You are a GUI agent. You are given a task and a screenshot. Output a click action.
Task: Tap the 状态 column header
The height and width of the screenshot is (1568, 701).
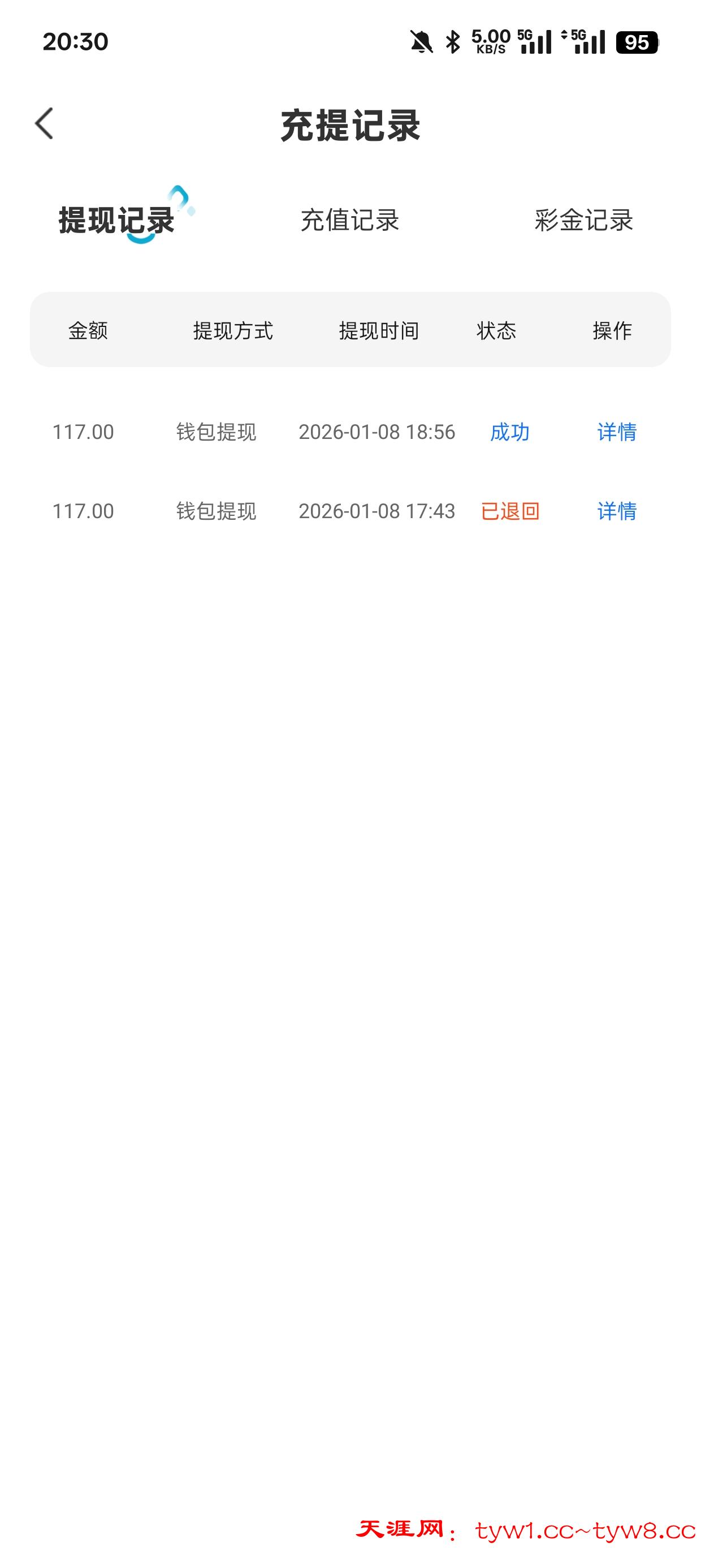tap(496, 331)
